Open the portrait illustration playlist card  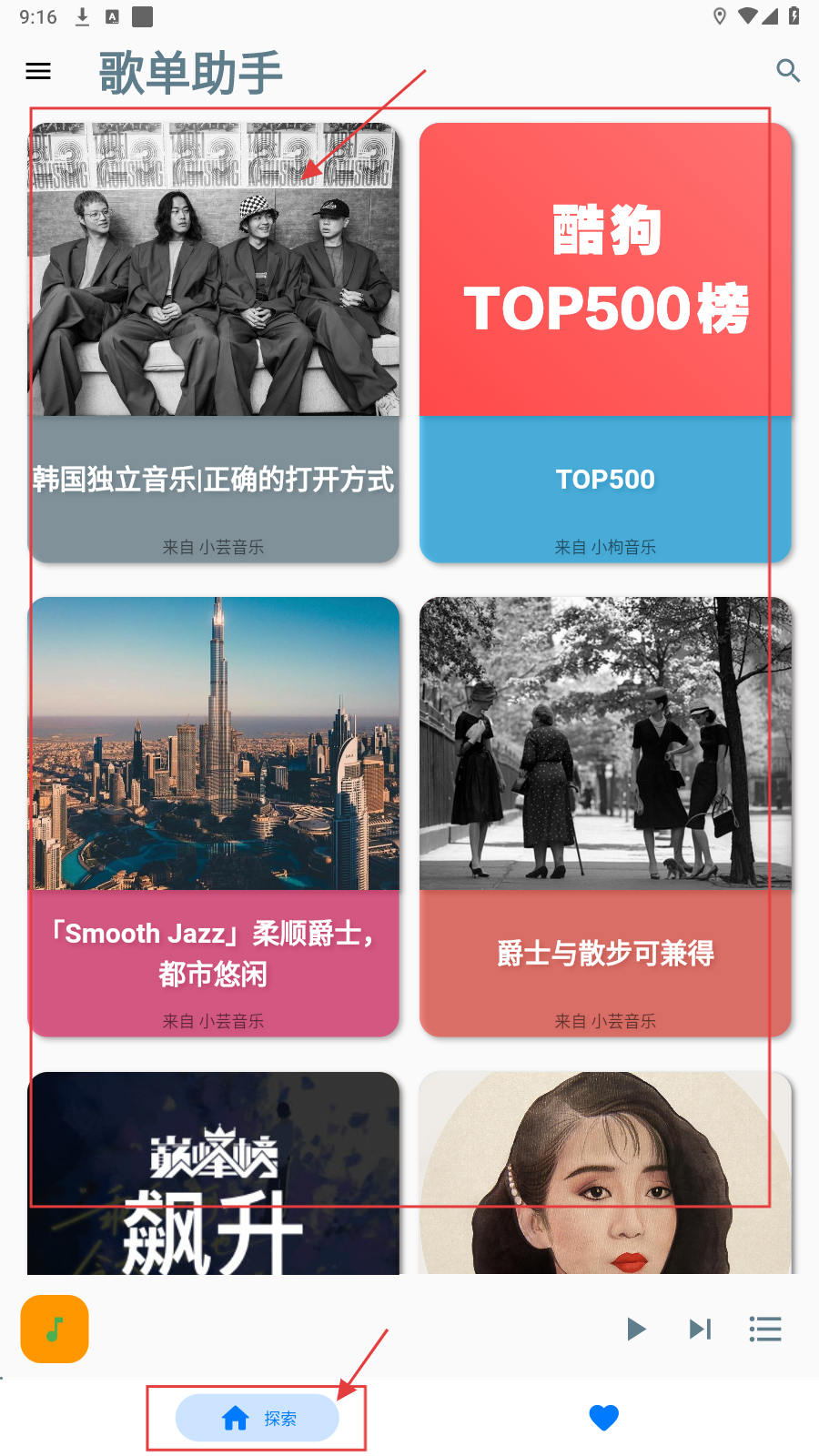click(x=605, y=1174)
